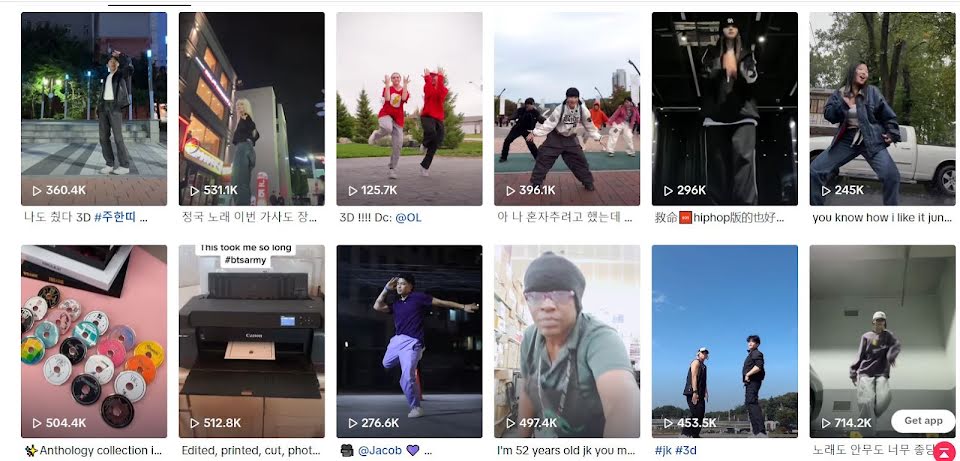Open the video with 396.1K views

point(567,108)
